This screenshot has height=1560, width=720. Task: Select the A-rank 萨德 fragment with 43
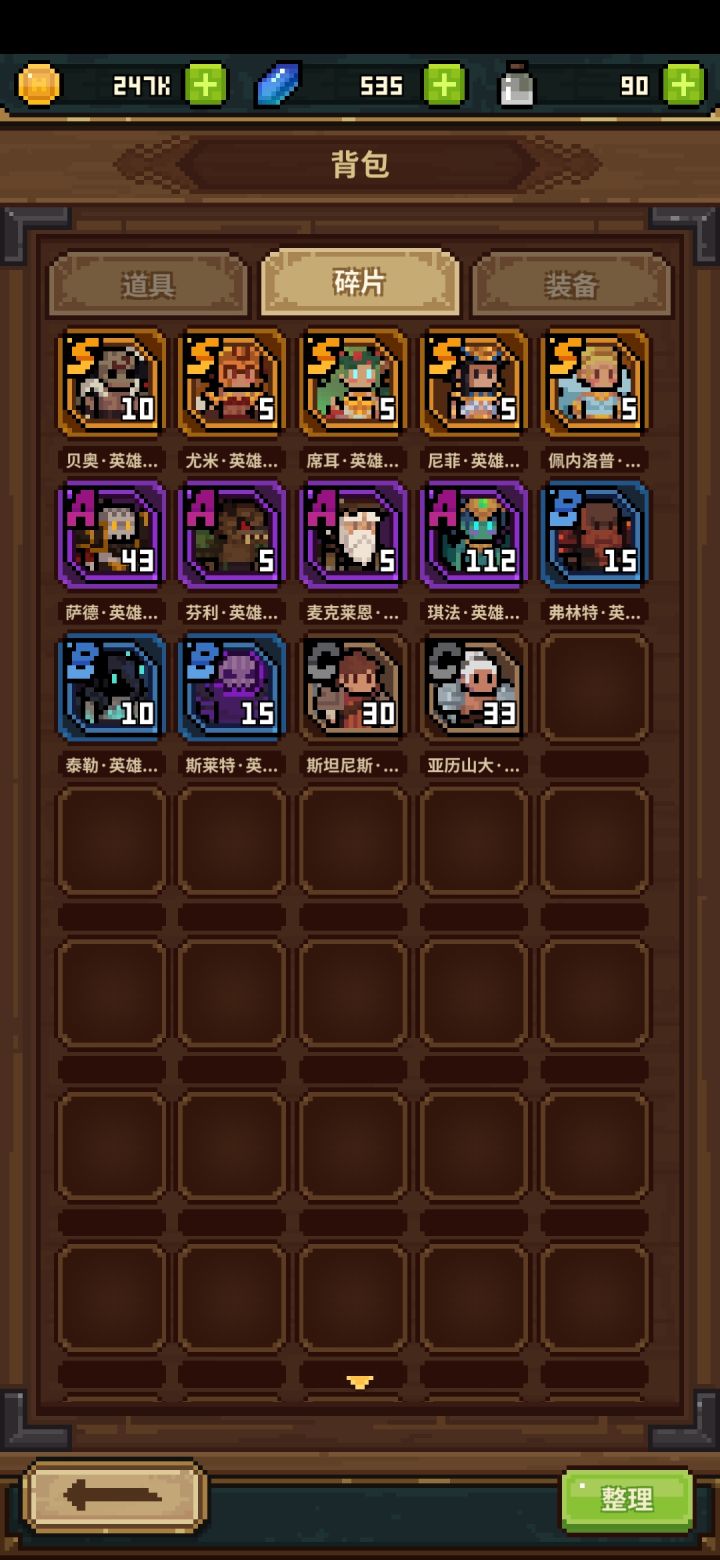(x=111, y=535)
